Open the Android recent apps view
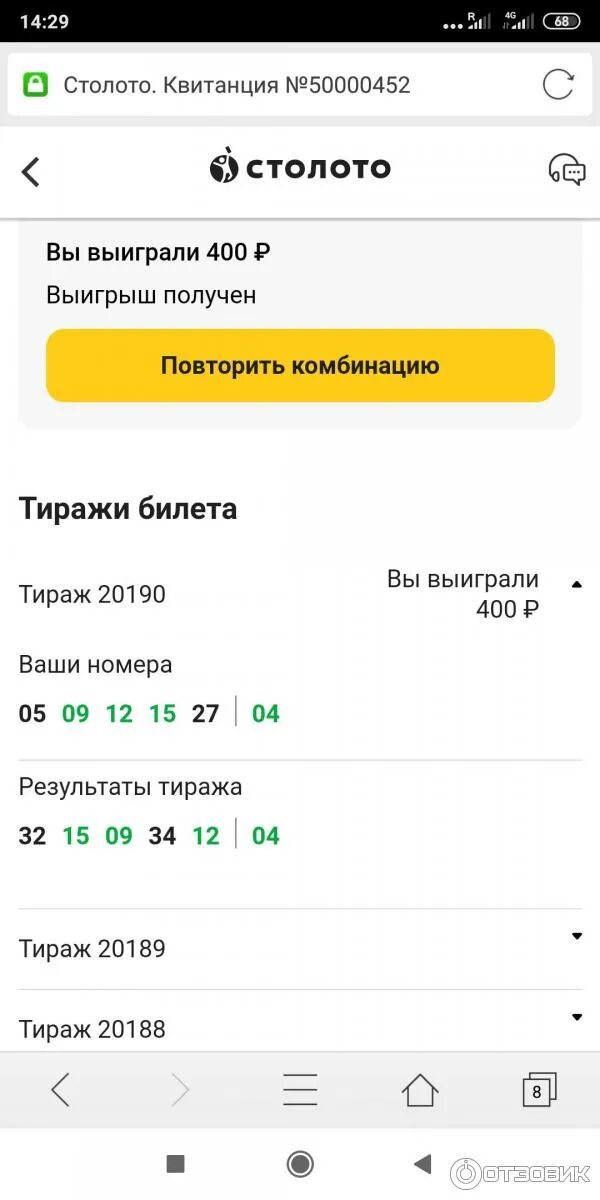 [176, 1163]
